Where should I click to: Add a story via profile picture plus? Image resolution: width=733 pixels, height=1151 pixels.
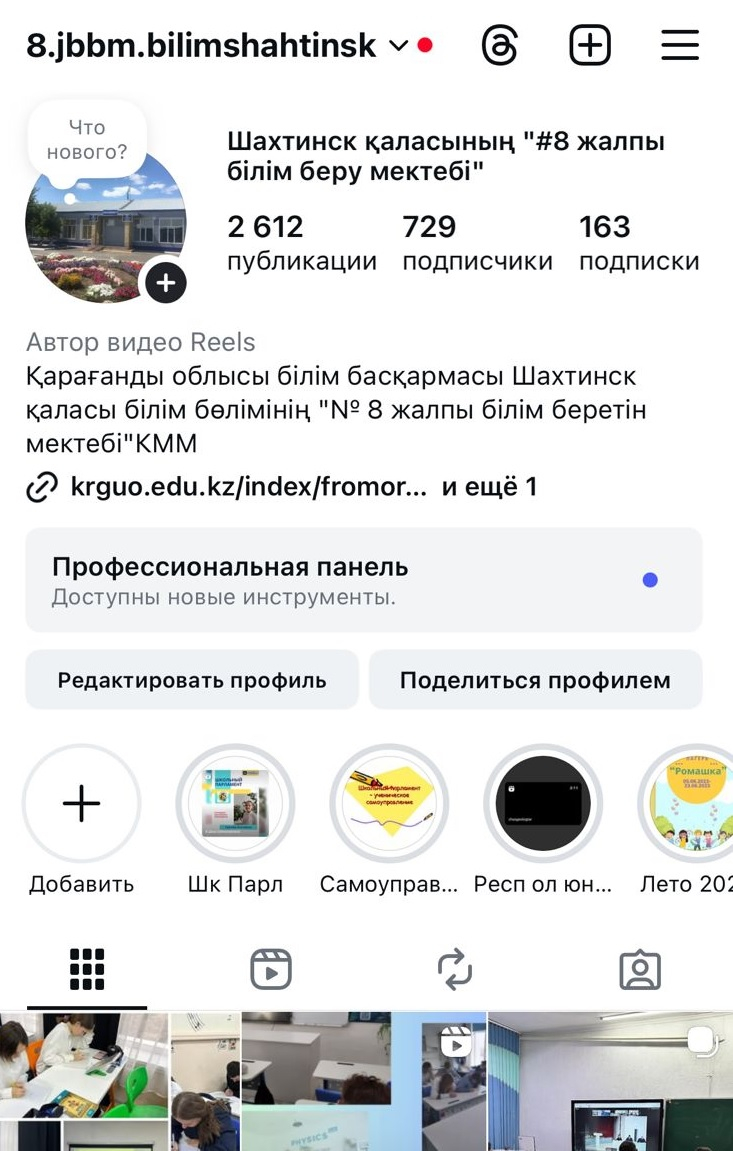pyautogui.click(x=166, y=283)
